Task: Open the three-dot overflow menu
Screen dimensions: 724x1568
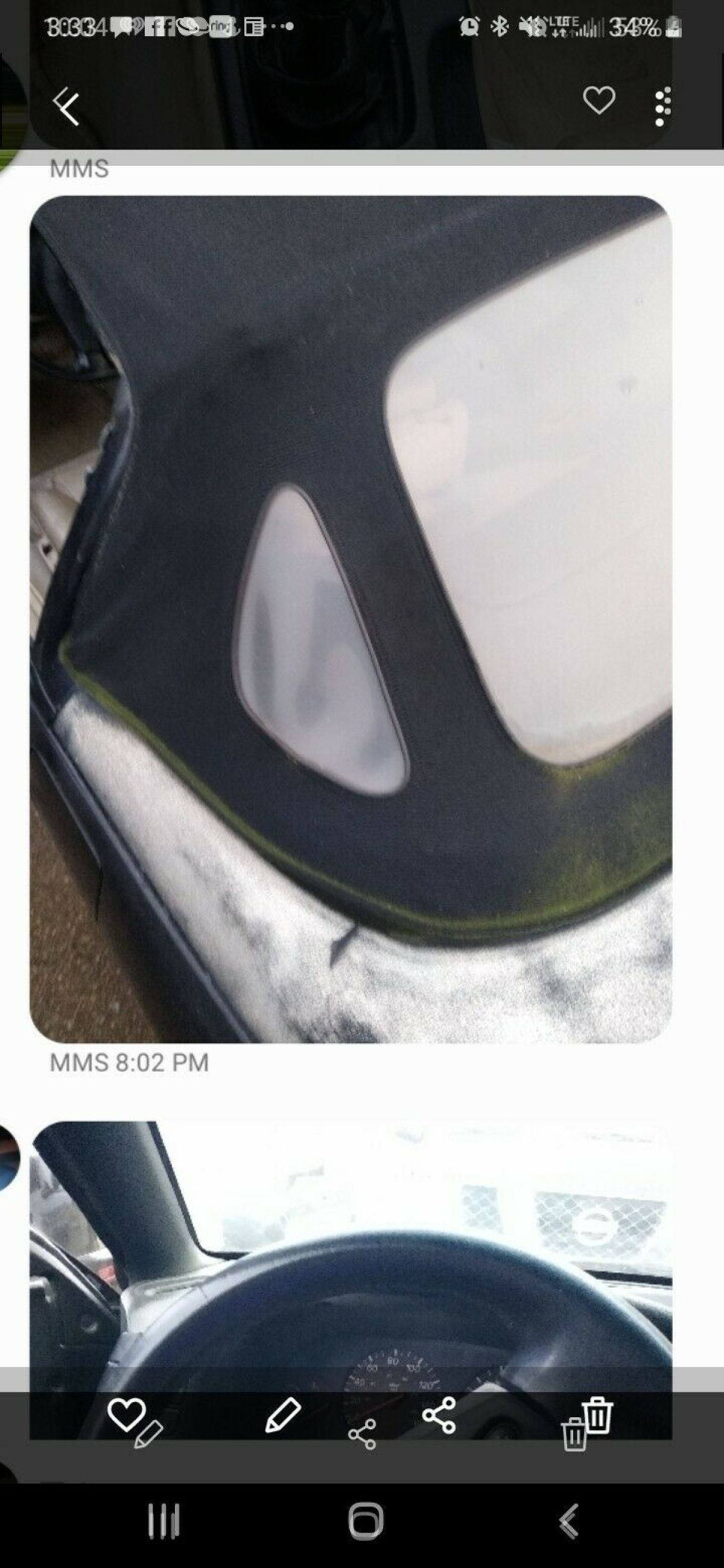Action: tap(662, 107)
